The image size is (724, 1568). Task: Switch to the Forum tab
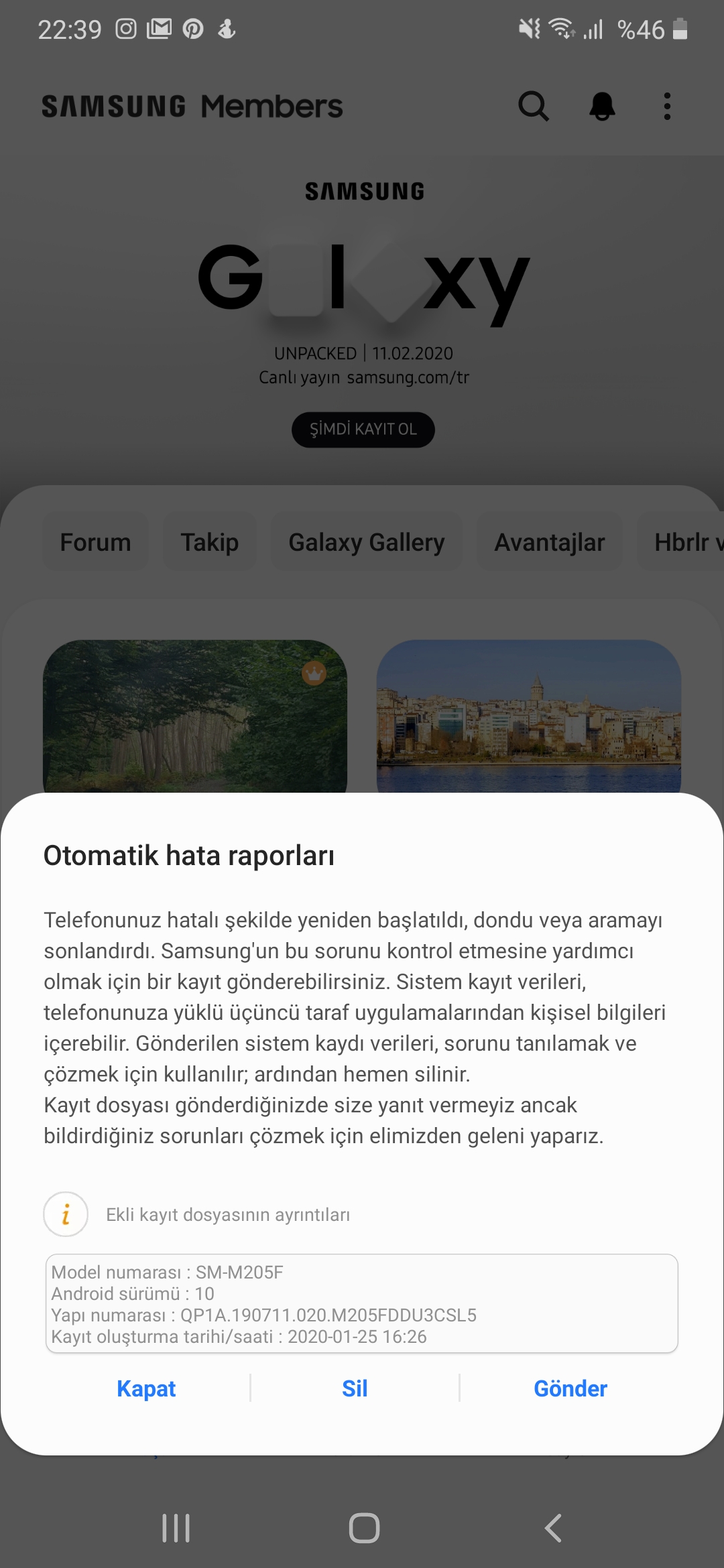click(95, 542)
